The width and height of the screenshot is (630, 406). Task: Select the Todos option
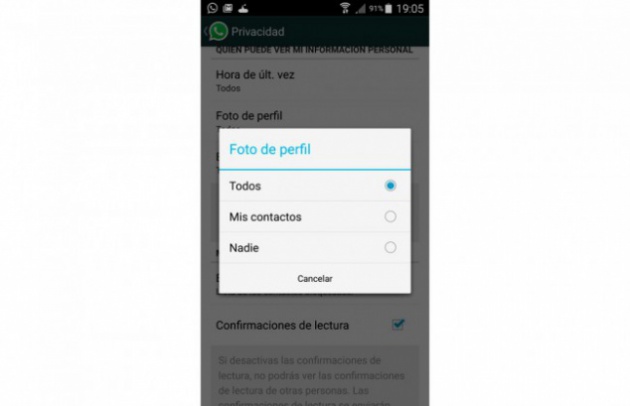coord(313,186)
